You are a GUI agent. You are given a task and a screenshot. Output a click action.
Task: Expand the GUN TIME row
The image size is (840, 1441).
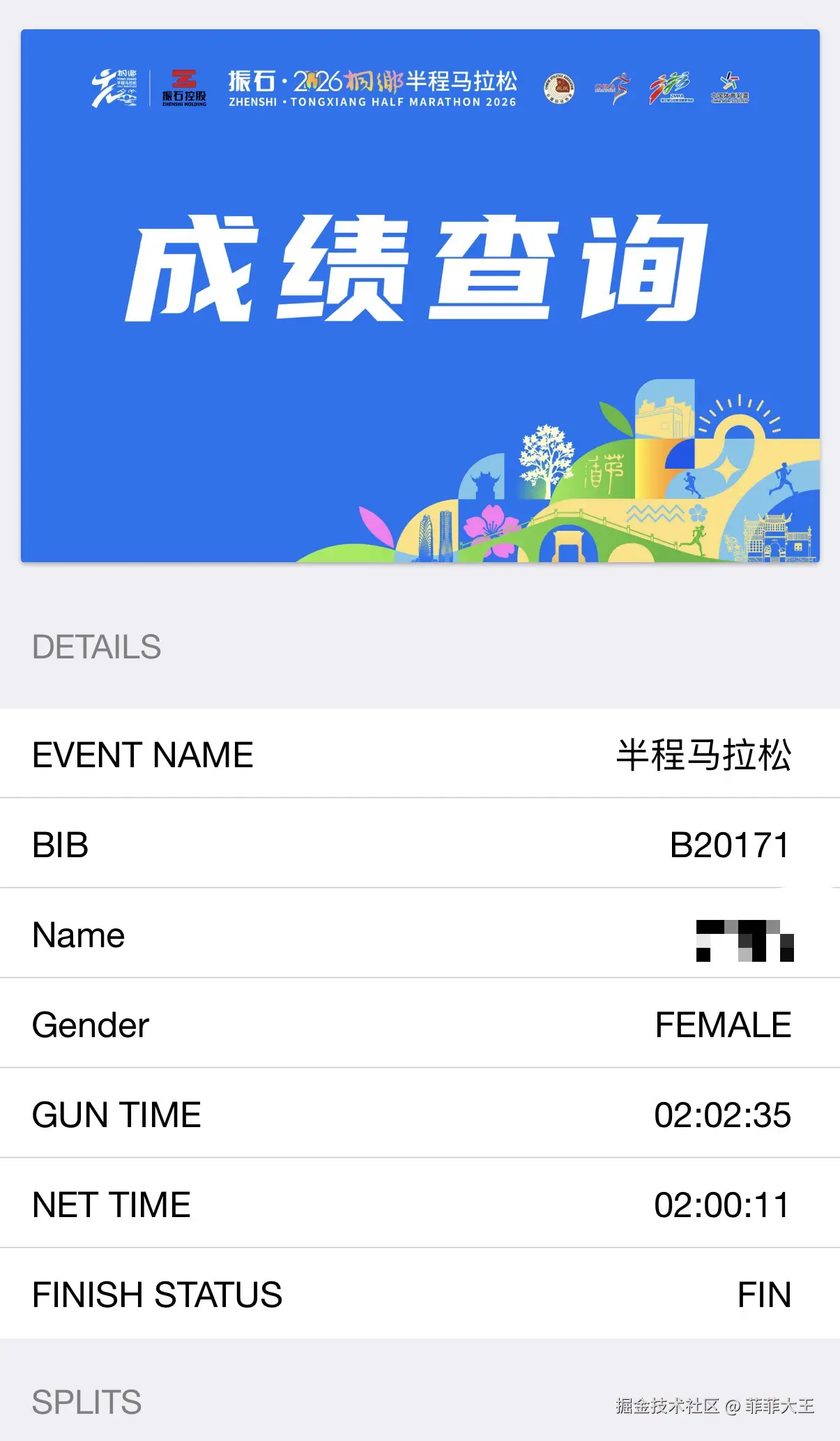coord(420,1114)
